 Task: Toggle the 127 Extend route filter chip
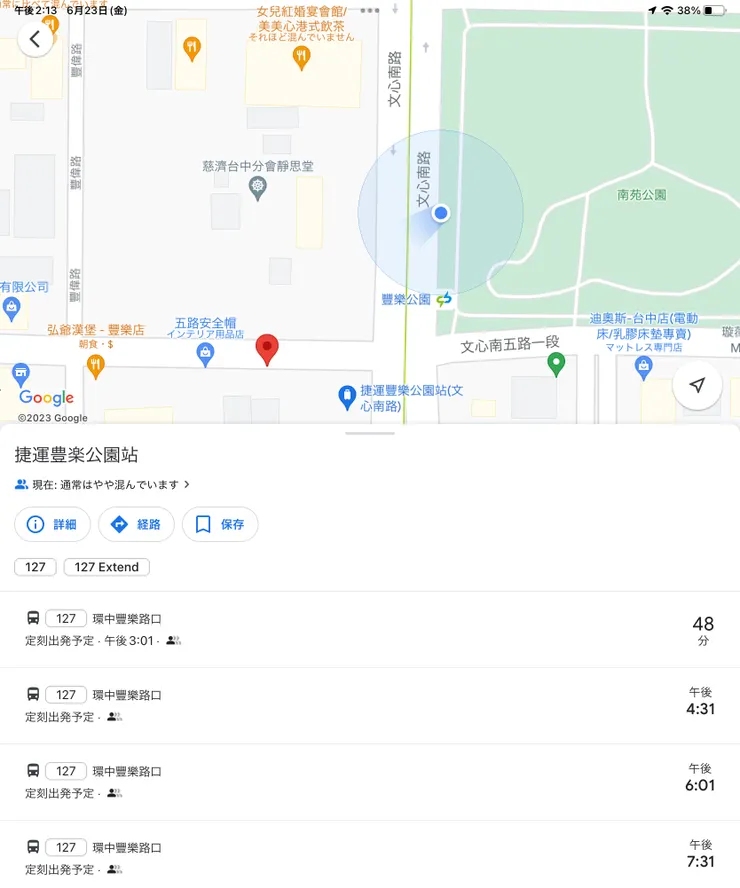[x=106, y=566]
